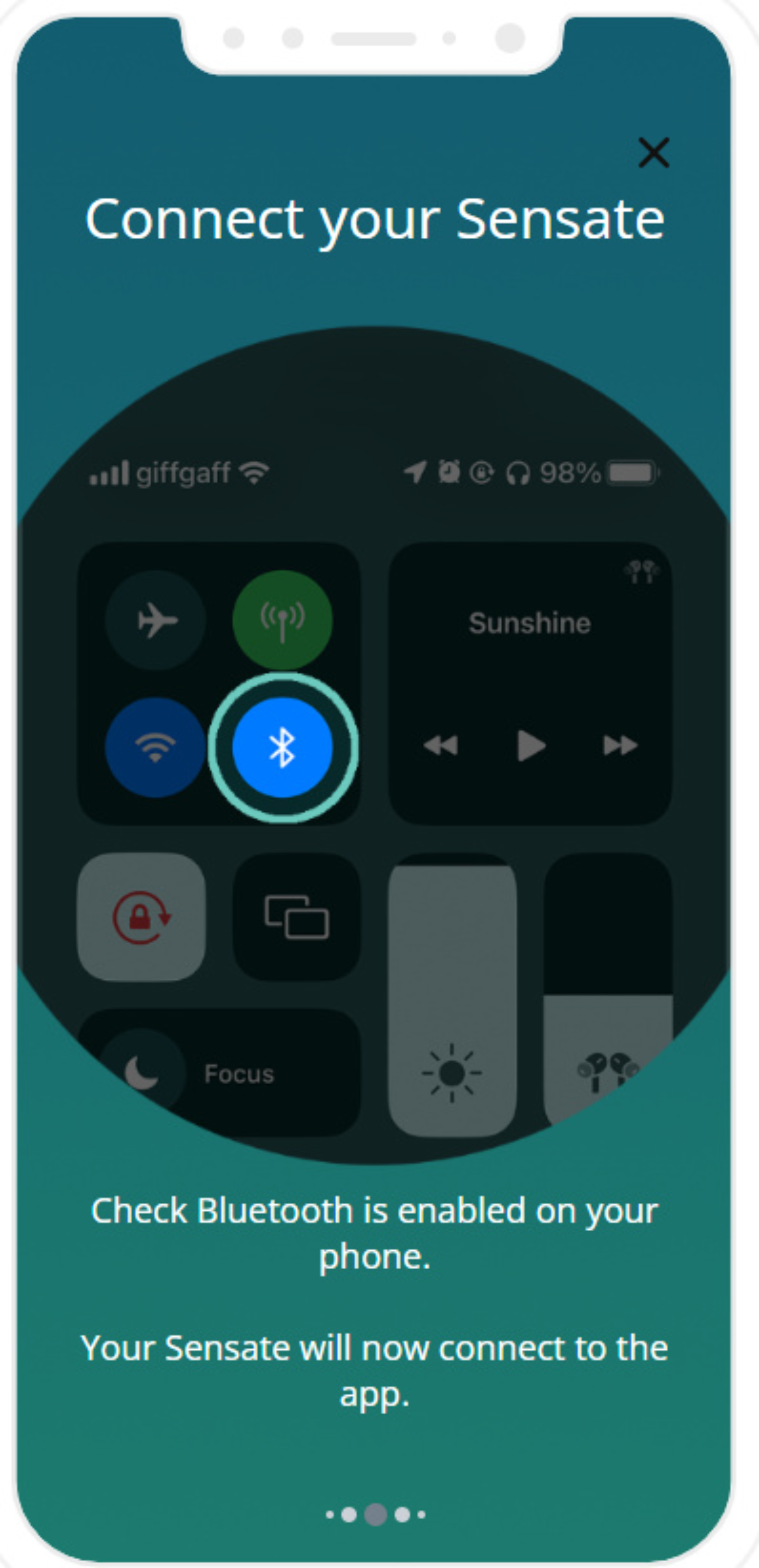The width and height of the screenshot is (759, 1568).
Task: Close the Connect your Sensate guide
Action: pyautogui.click(x=654, y=152)
